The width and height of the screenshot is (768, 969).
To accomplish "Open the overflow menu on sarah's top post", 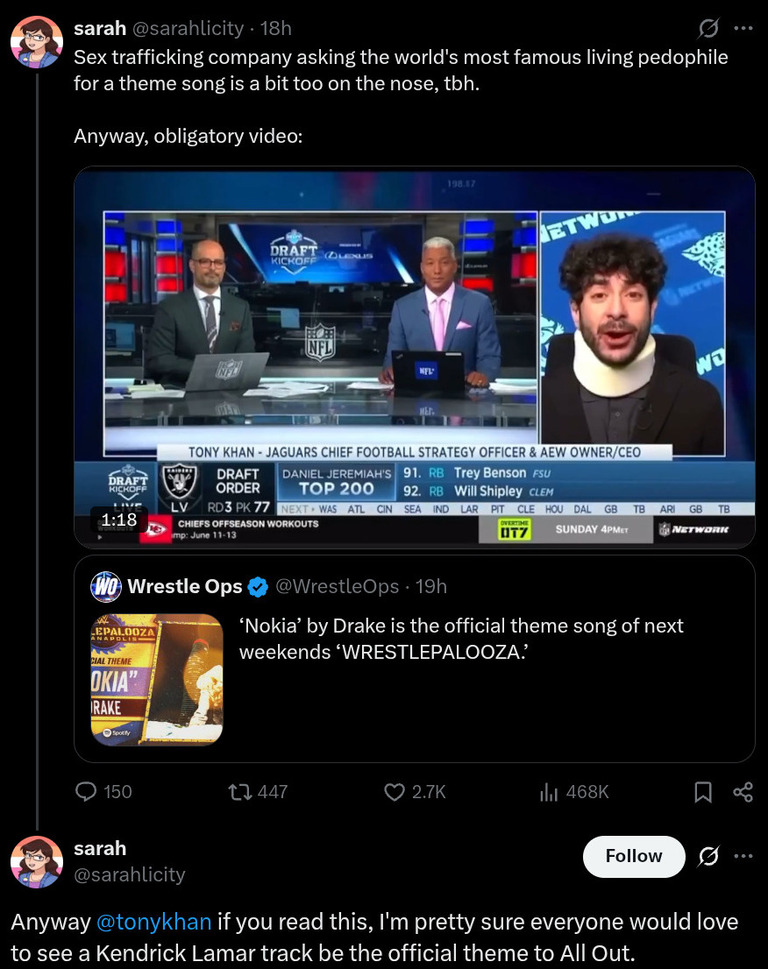I will pyautogui.click(x=743, y=27).
